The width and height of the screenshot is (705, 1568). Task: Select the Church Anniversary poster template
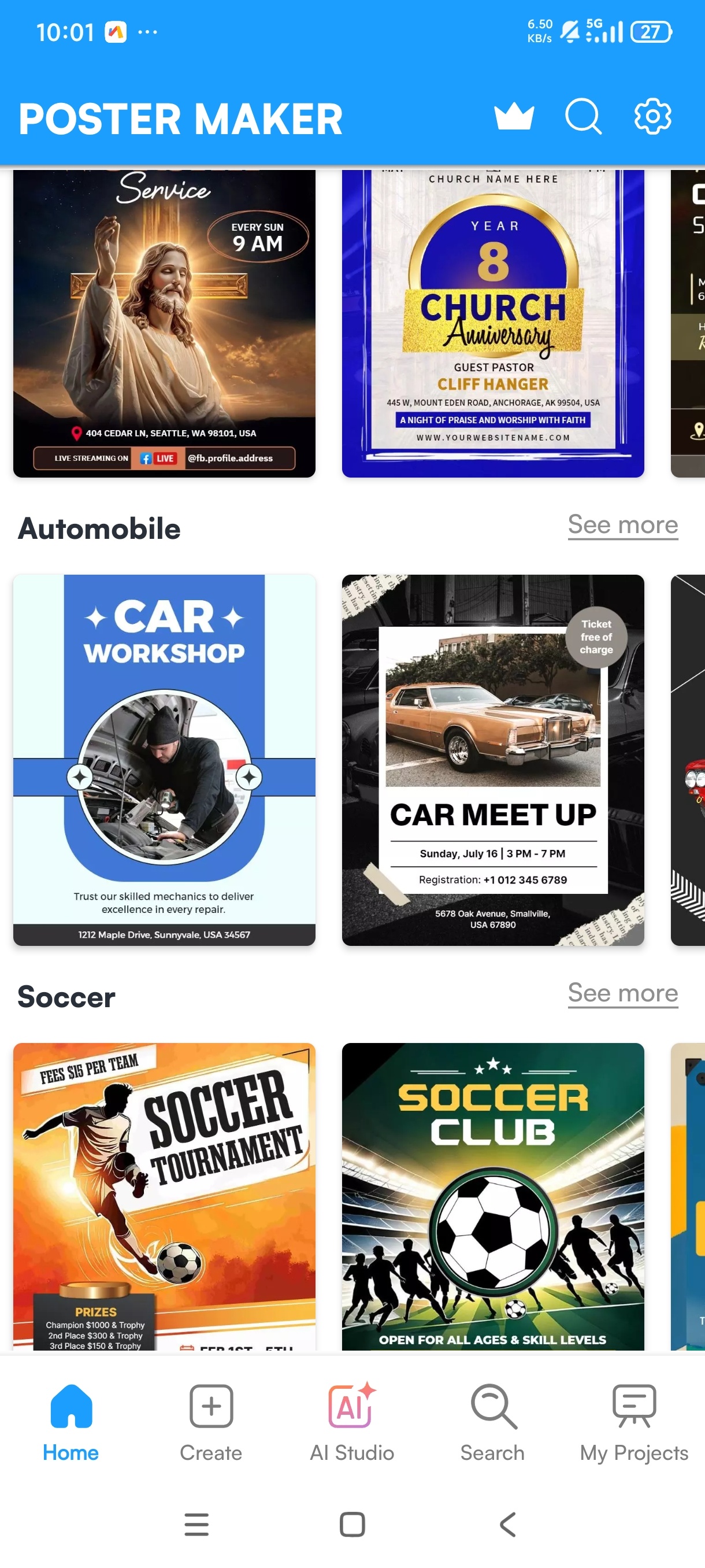(x=493, y=323)
